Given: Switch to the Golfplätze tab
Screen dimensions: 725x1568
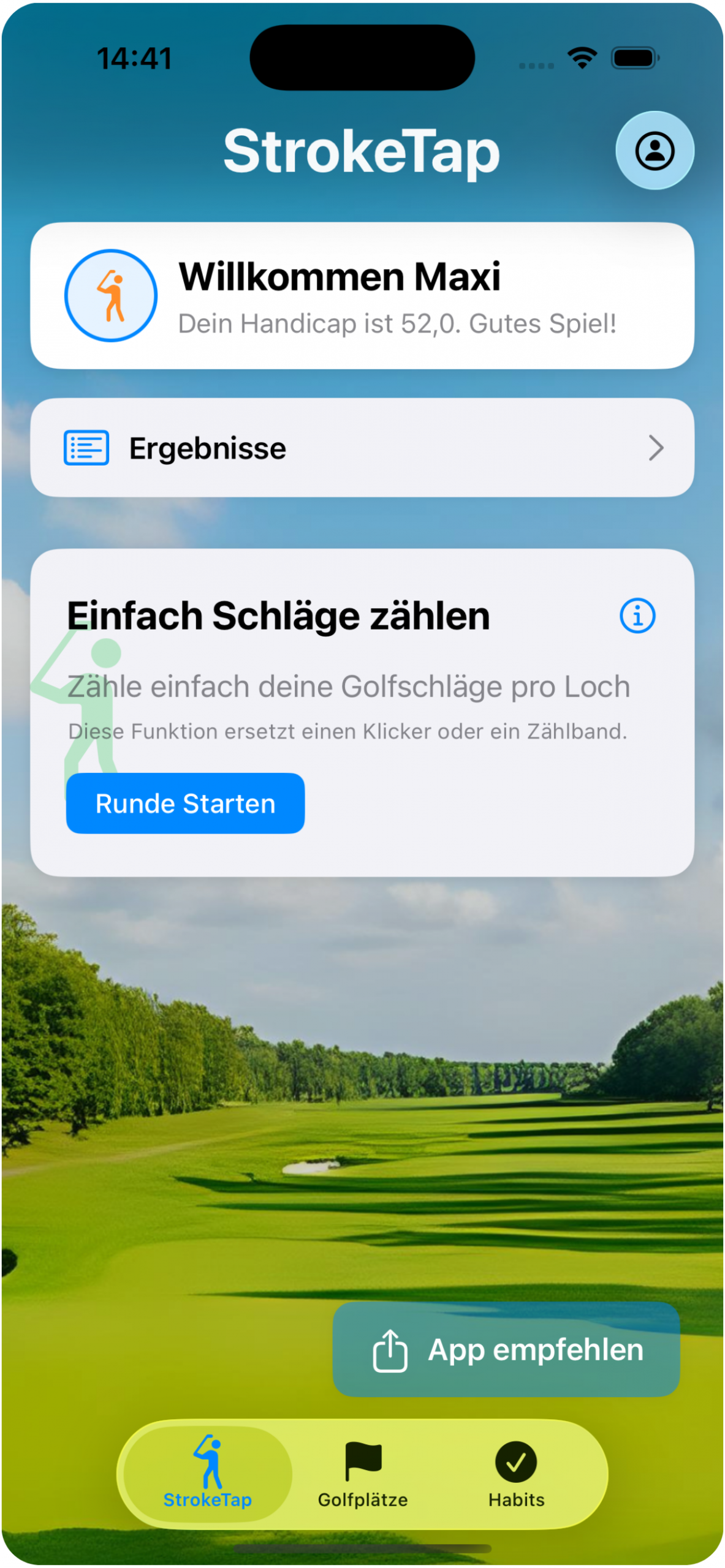Looking at the screenshot, I should point(362,1472).
